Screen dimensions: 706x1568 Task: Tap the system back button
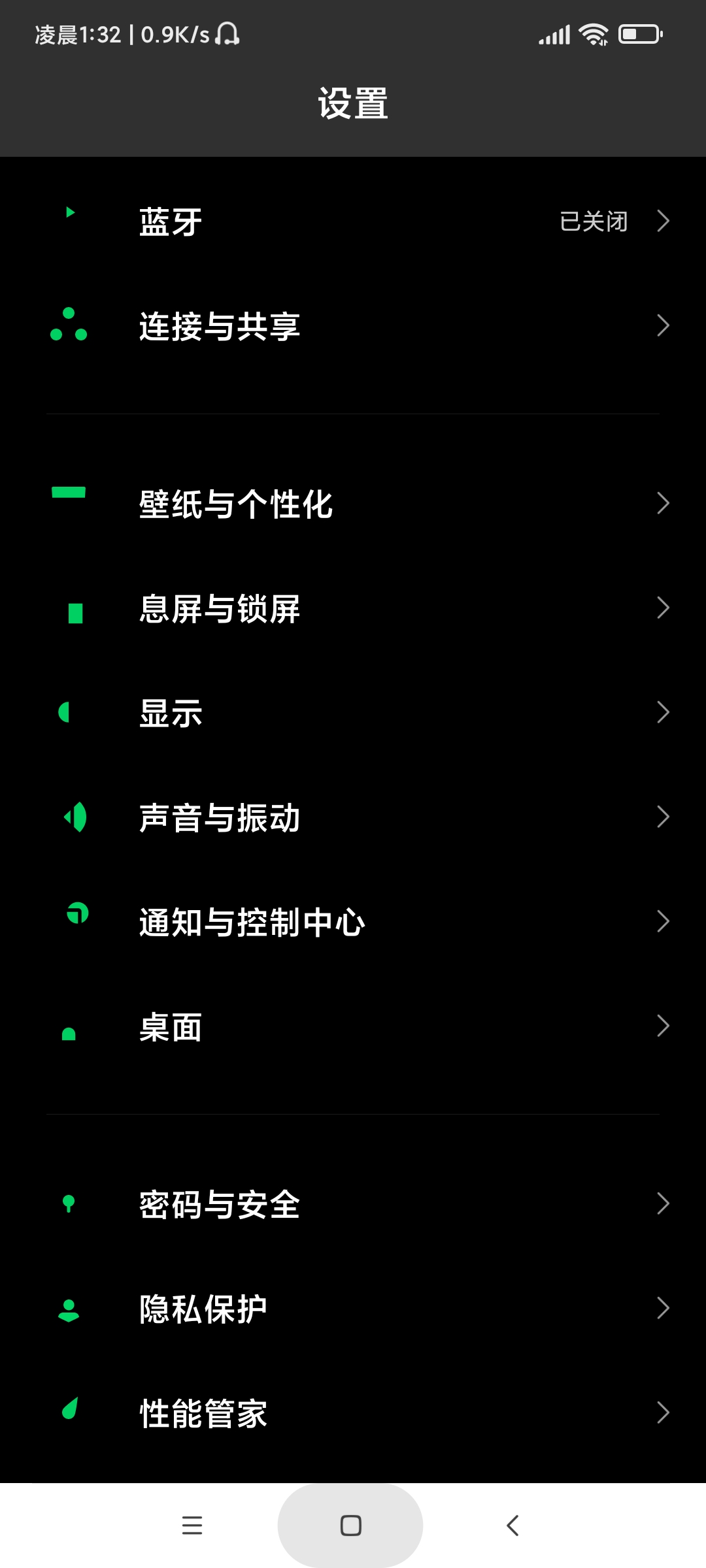(513, 1526)
